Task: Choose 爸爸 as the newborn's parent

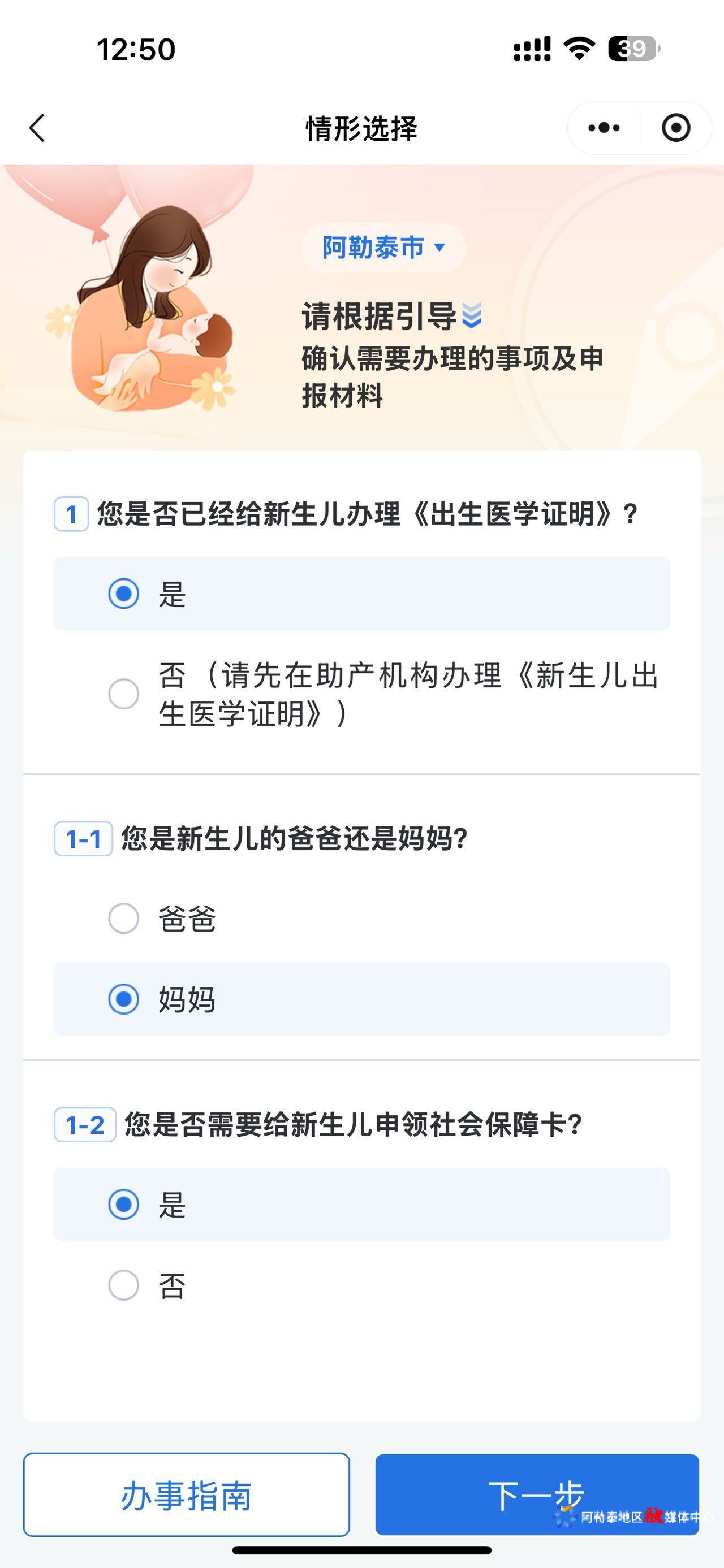Action: tap(124, 918)
